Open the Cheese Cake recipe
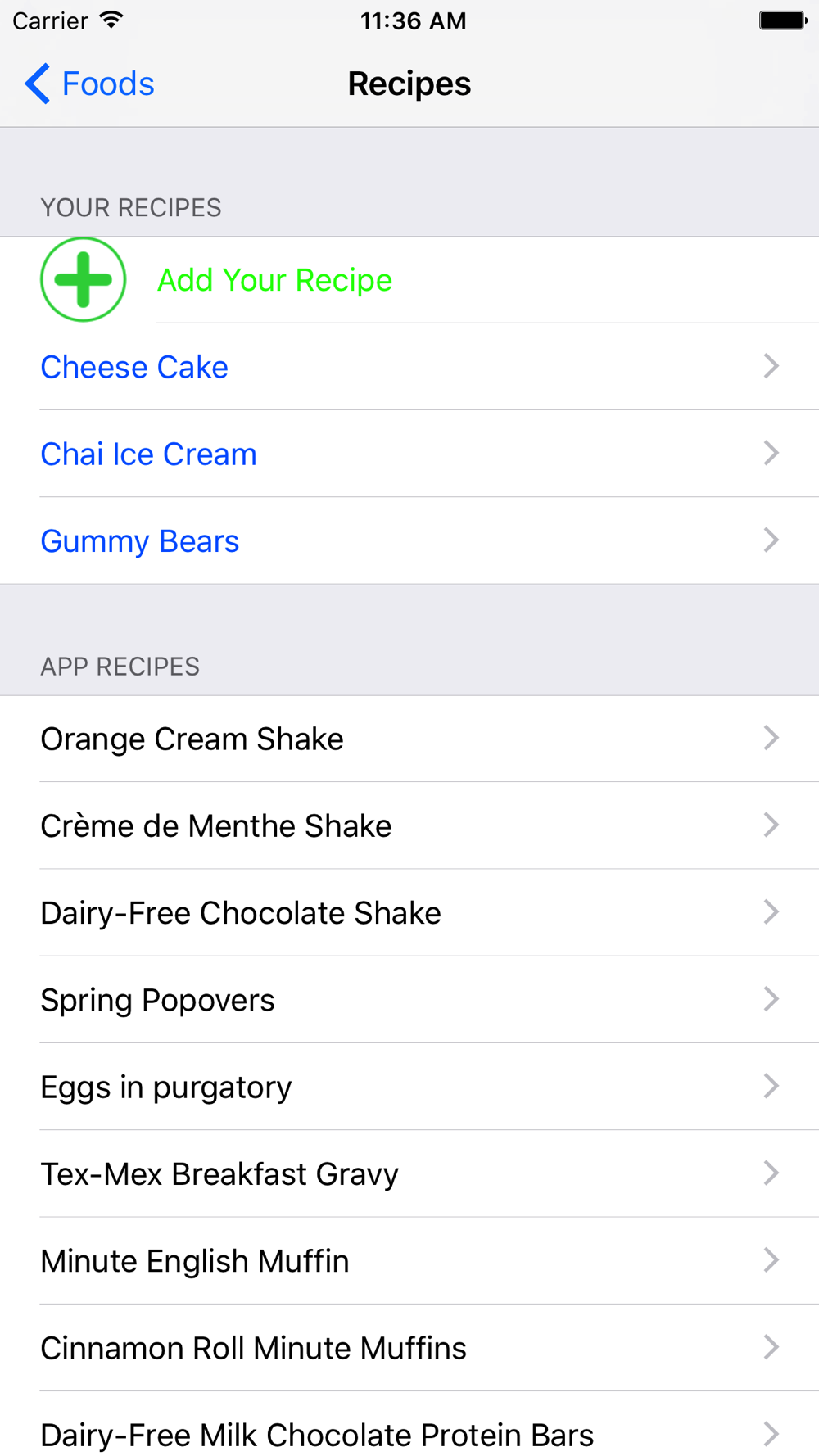Image resolution: width=819 pixels, height=1456 pixels. tap(409, 367)
